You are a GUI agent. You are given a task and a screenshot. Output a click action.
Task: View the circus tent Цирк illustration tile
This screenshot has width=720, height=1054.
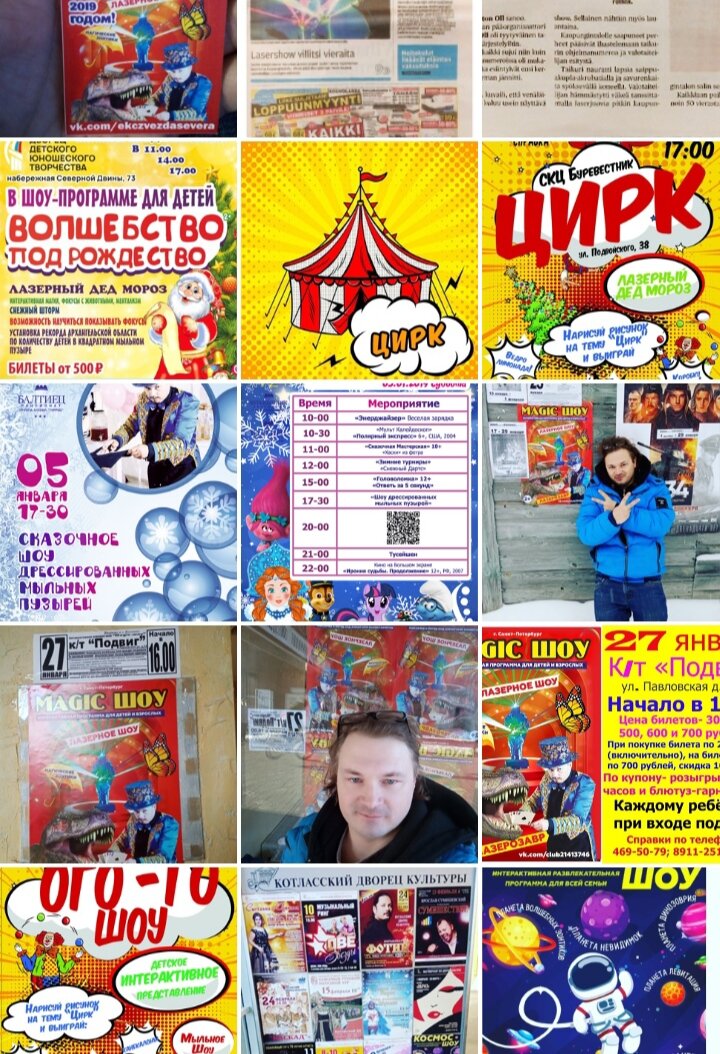(x=359, y=259)
